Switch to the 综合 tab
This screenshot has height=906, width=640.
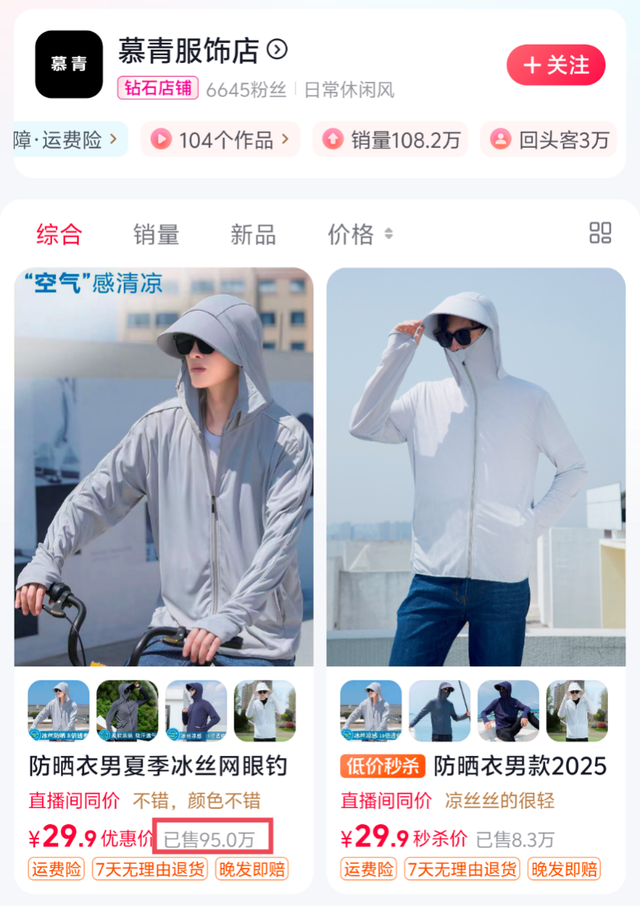coord(59,235)
